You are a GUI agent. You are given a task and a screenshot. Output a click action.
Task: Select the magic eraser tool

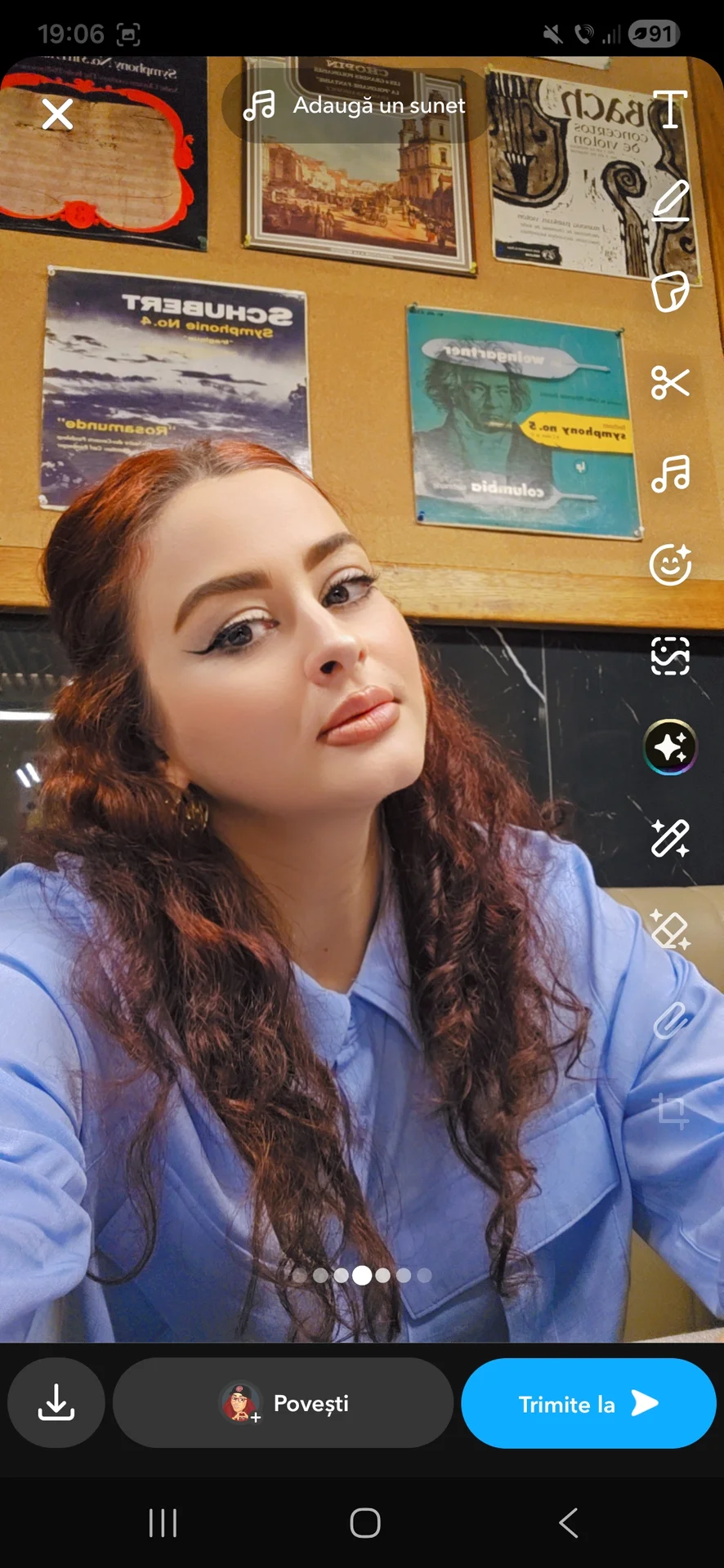670,929
